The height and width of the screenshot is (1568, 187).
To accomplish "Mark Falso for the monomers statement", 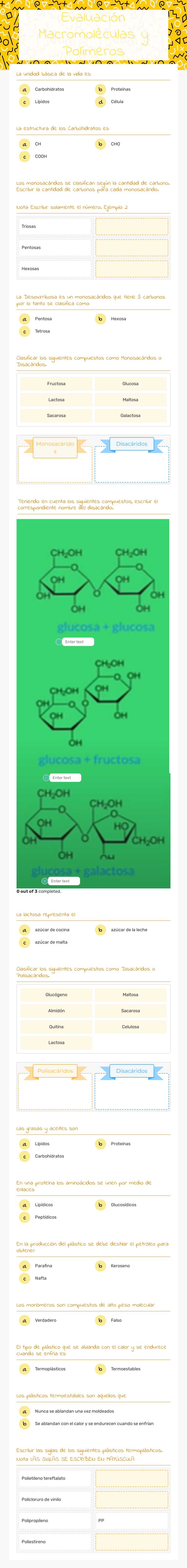I will pos(116,1320).
